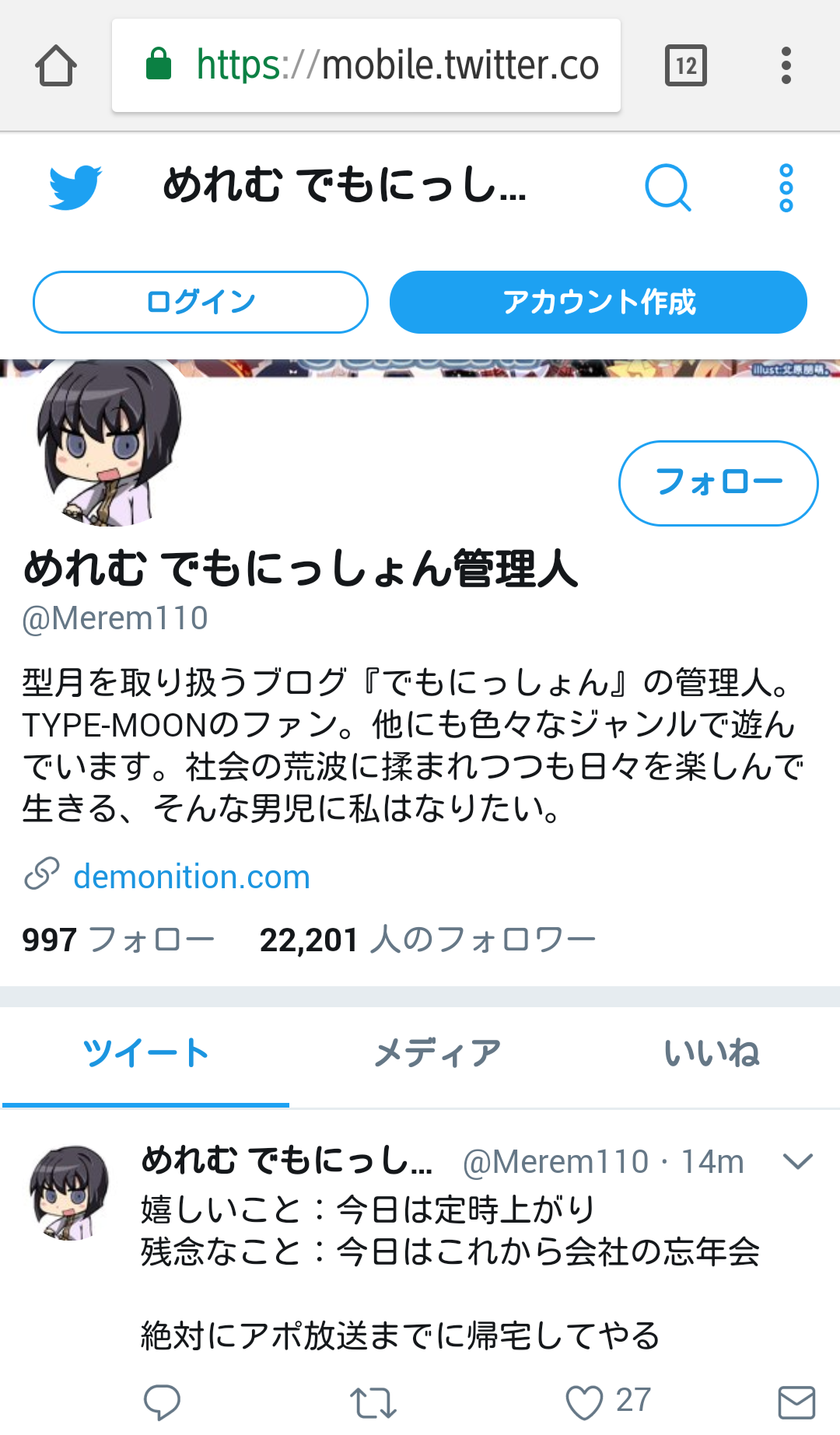Open the demonition.com link

pos(191,877)
